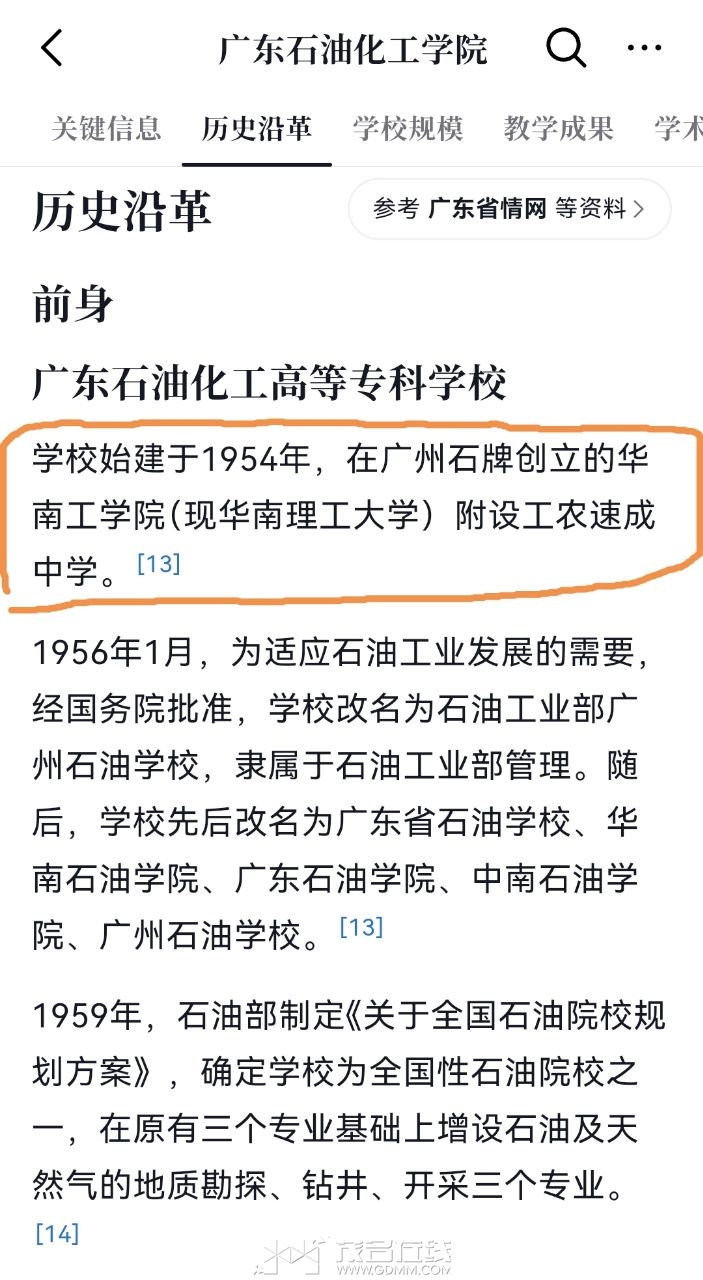703x1280 pixels.
Task: Switch to the 学校规模 tab
Action: [407, 128]
